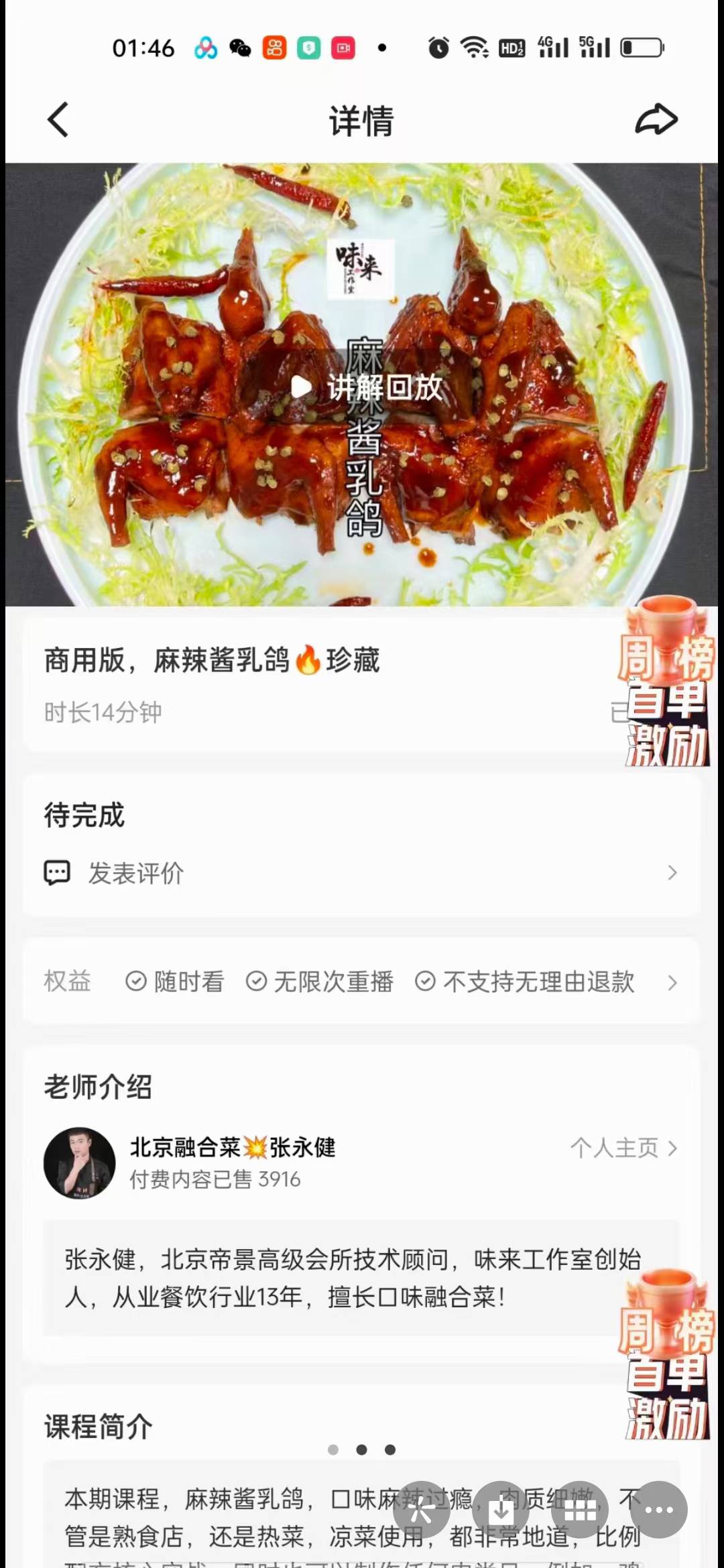This screenshot has height=1568, width=724.
Task: Open the comment icon next to 发表评价
Action: pos(56,872)
